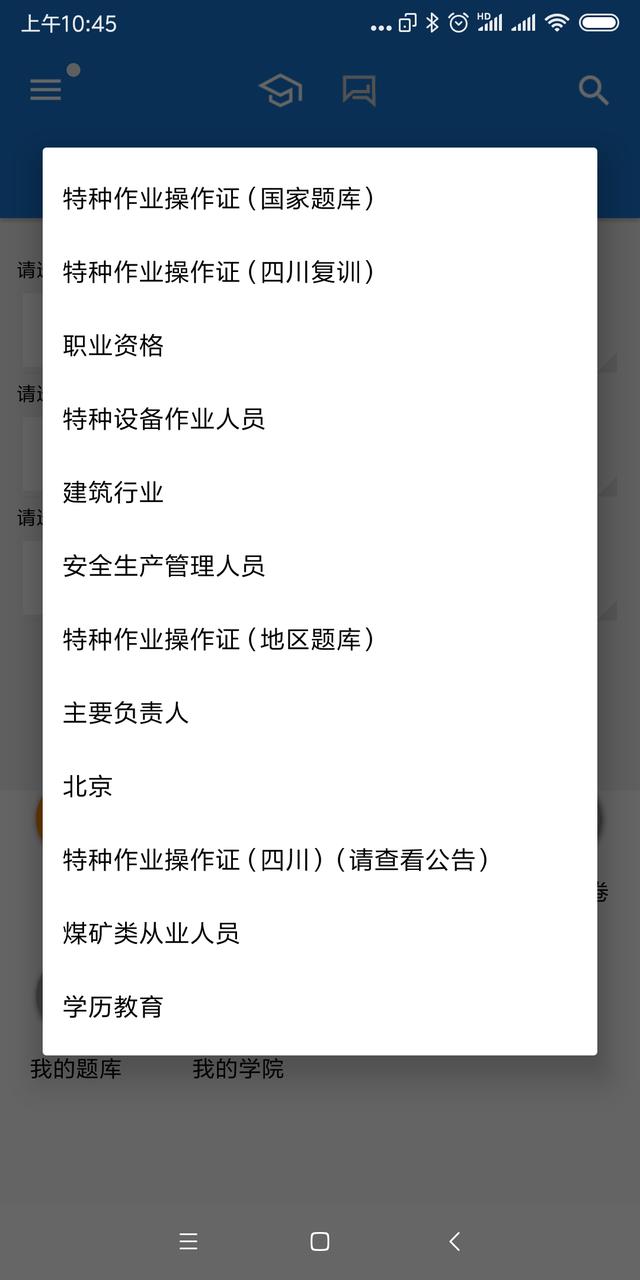Select 特种设备作业人员
The height and width of the screenshot is (1280, 640).
coord(163,419)
